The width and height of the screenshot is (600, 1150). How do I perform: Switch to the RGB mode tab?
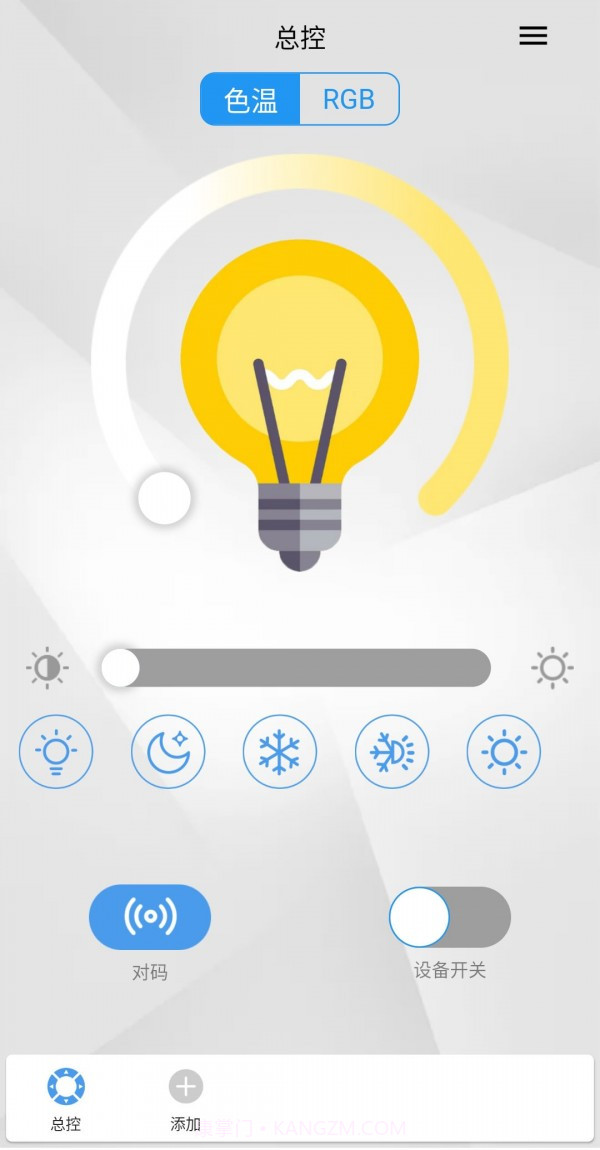pos(349,99)
